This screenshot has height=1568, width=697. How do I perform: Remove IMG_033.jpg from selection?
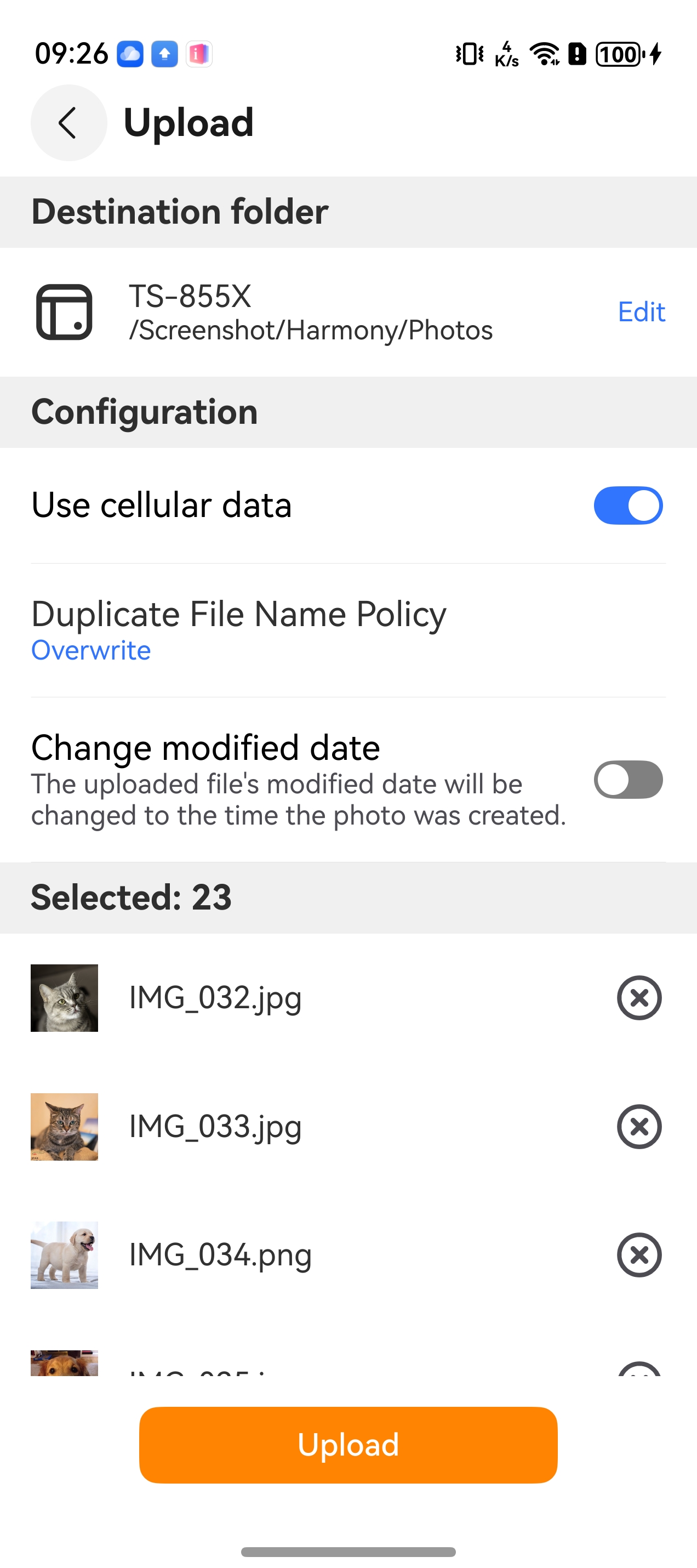click(x=638, y=1127)
